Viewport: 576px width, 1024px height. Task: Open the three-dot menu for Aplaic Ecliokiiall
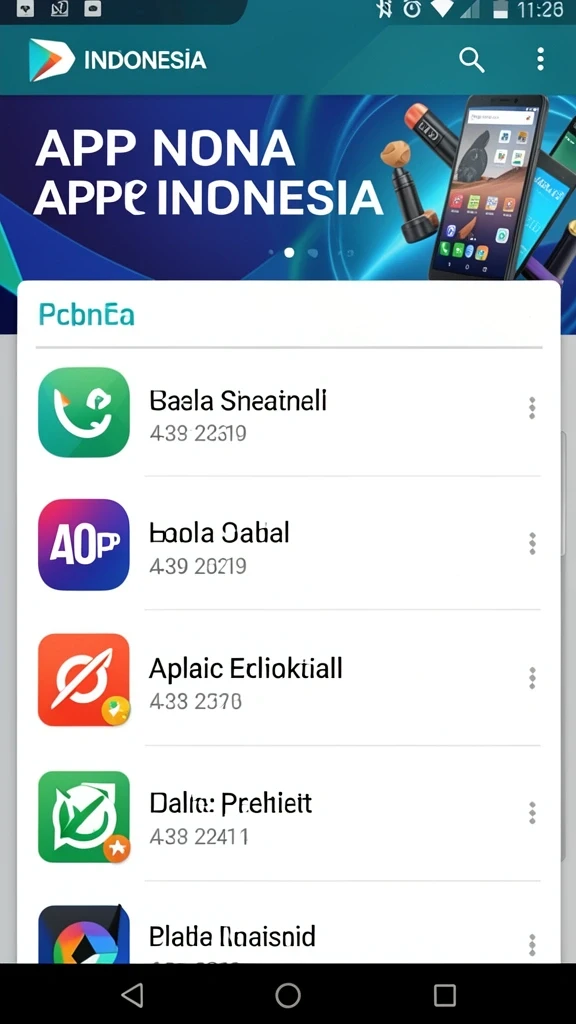pyautogui.click(x=532, y=679)
